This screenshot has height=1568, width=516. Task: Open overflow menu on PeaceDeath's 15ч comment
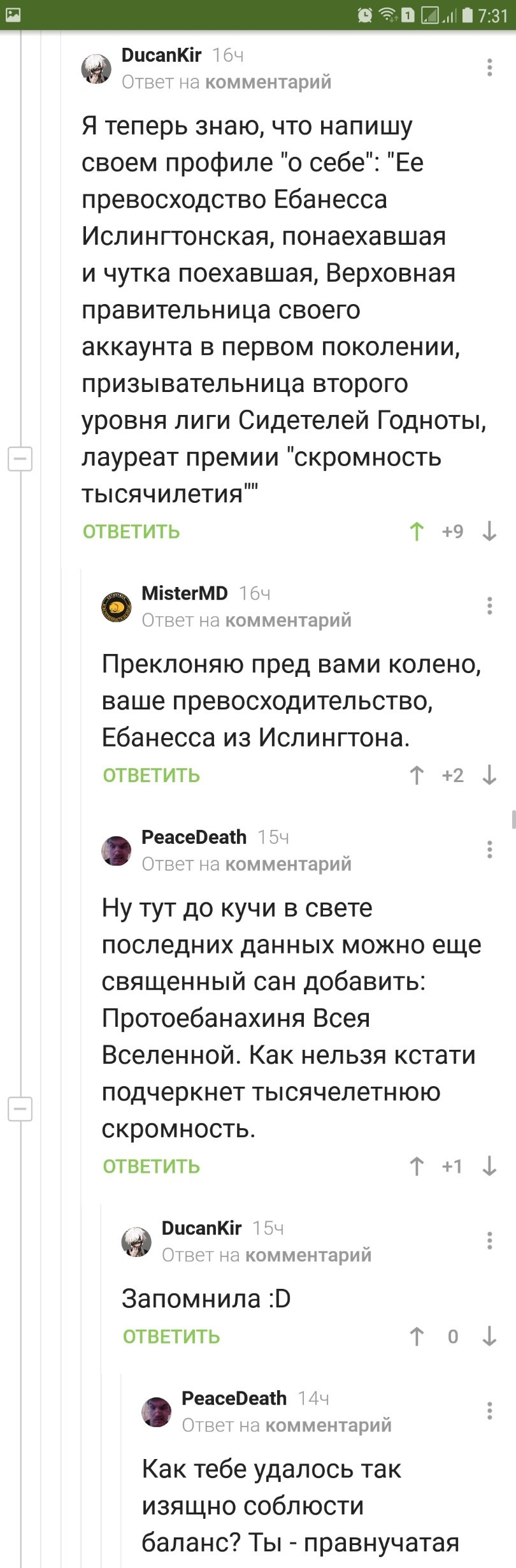(x=489, y=850)
